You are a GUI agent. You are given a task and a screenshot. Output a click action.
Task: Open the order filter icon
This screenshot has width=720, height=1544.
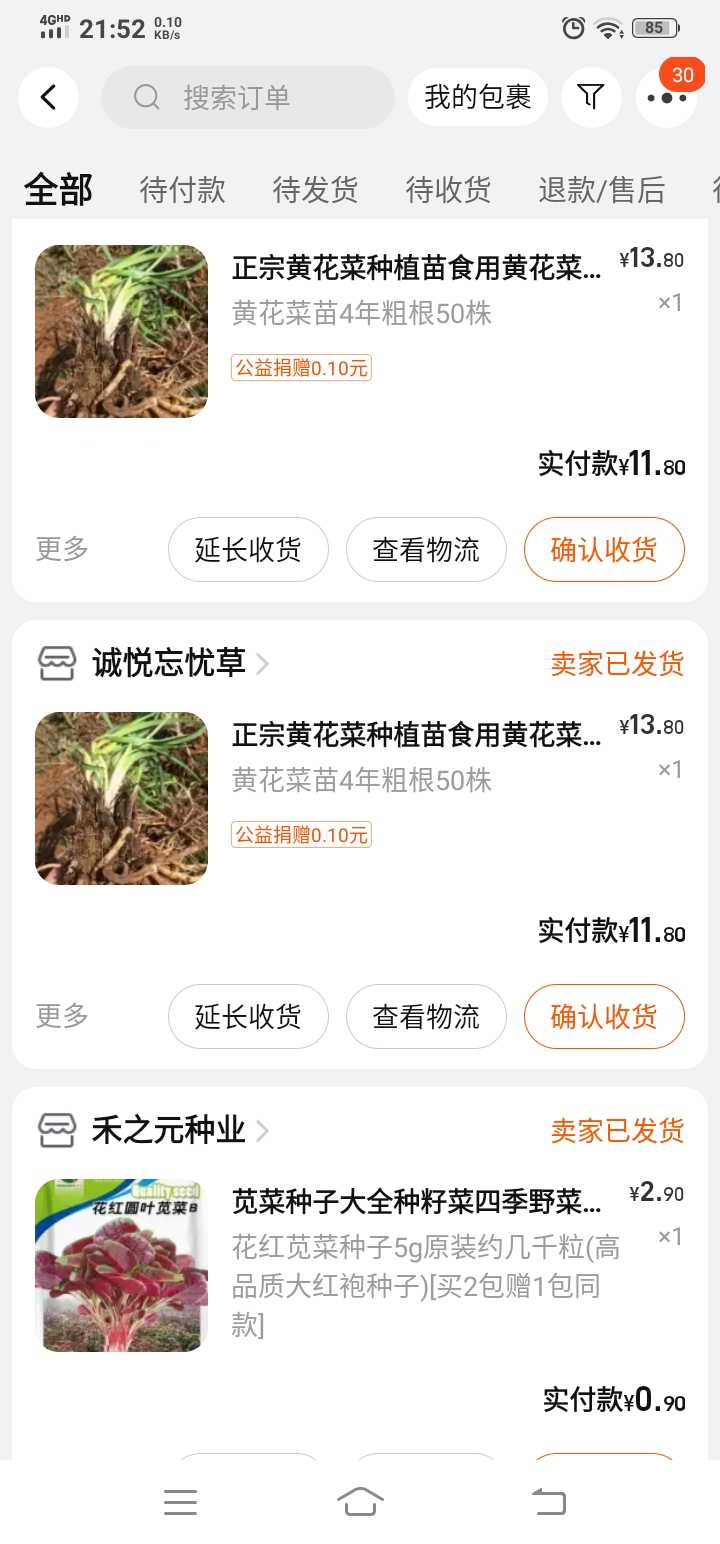pos(591,97)
